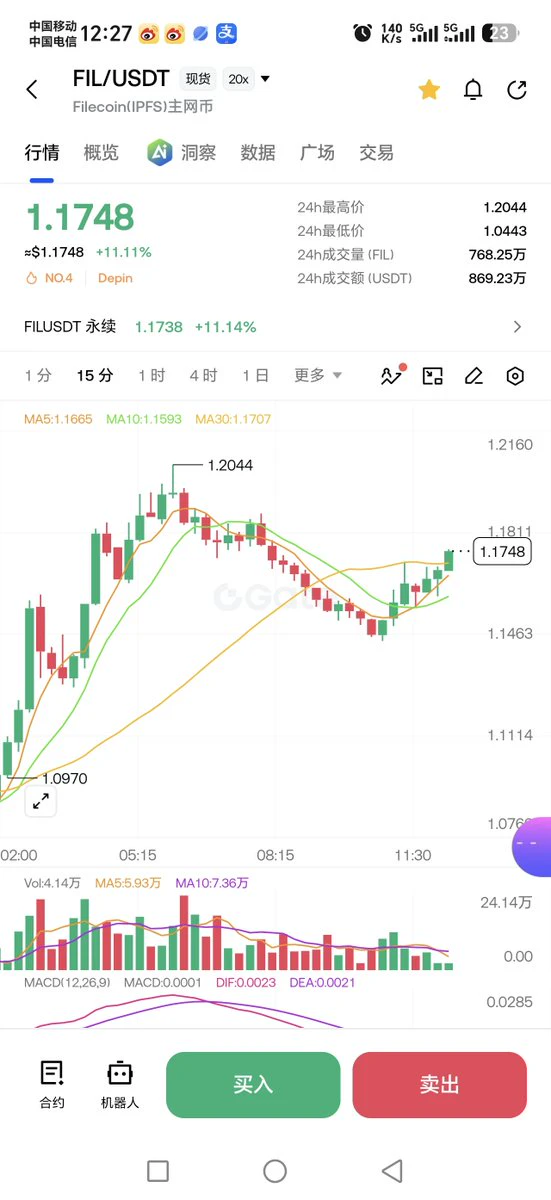Switch to the 交易 tab
This screenshot has width=551, height=1200.
[376, 153]
